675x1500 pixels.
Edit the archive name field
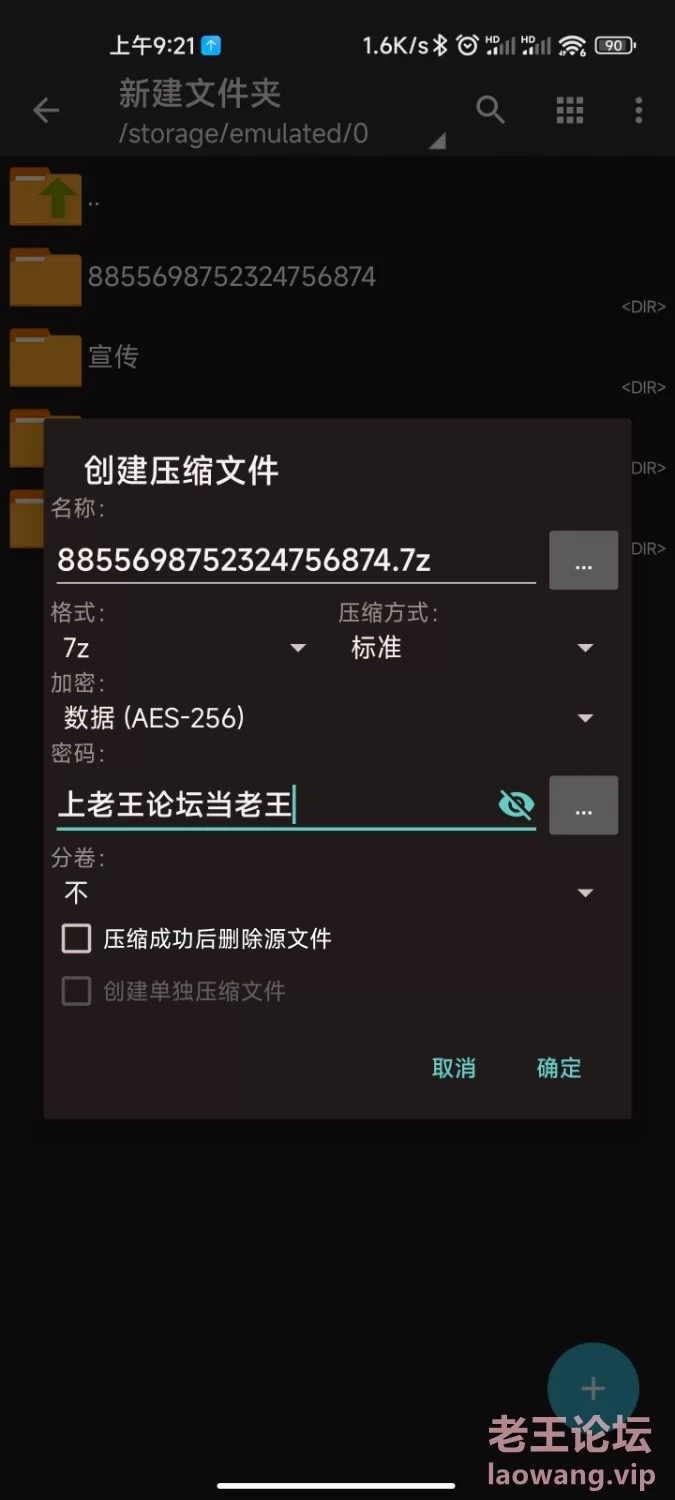coord(296,560)
